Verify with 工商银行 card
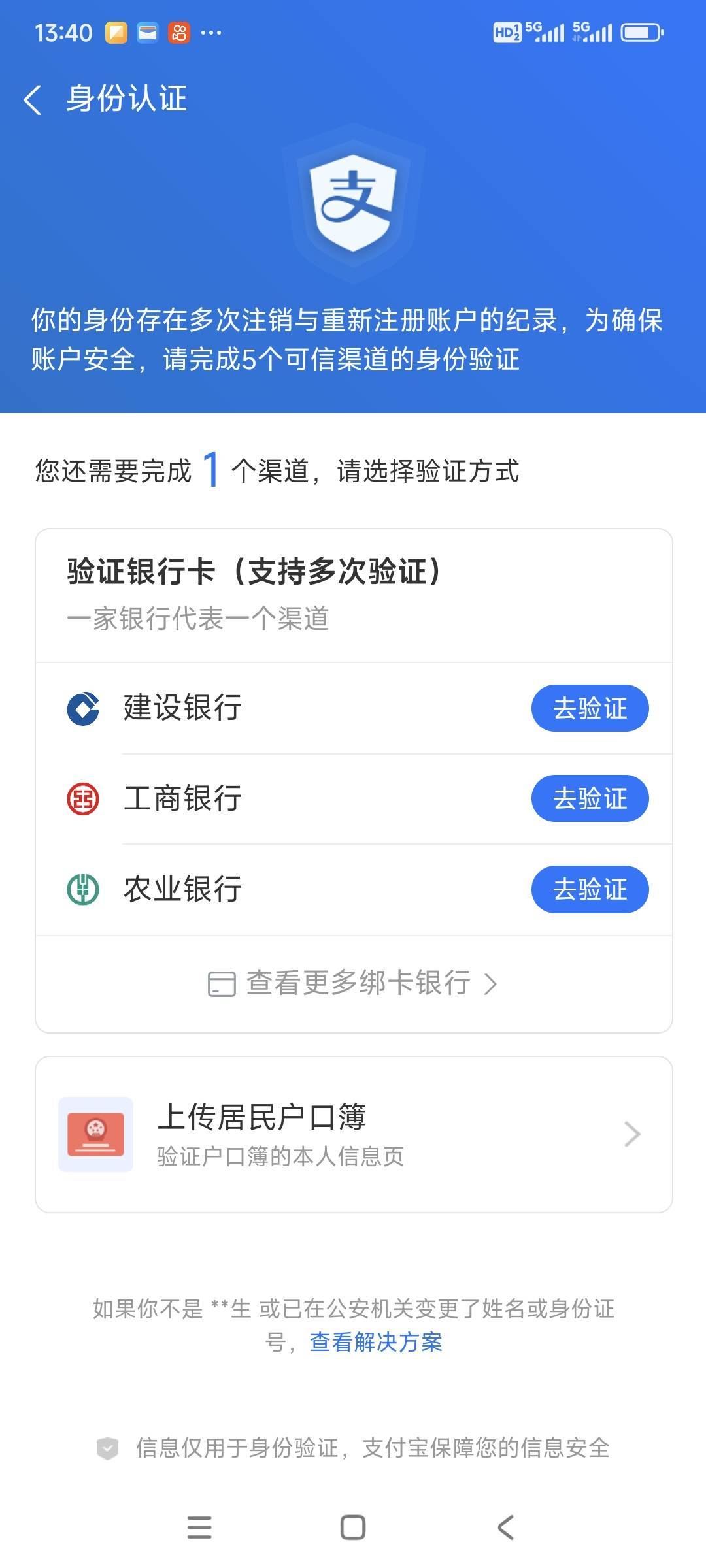The width and height of the screenshot is (706, 1568). coord(590,798)
